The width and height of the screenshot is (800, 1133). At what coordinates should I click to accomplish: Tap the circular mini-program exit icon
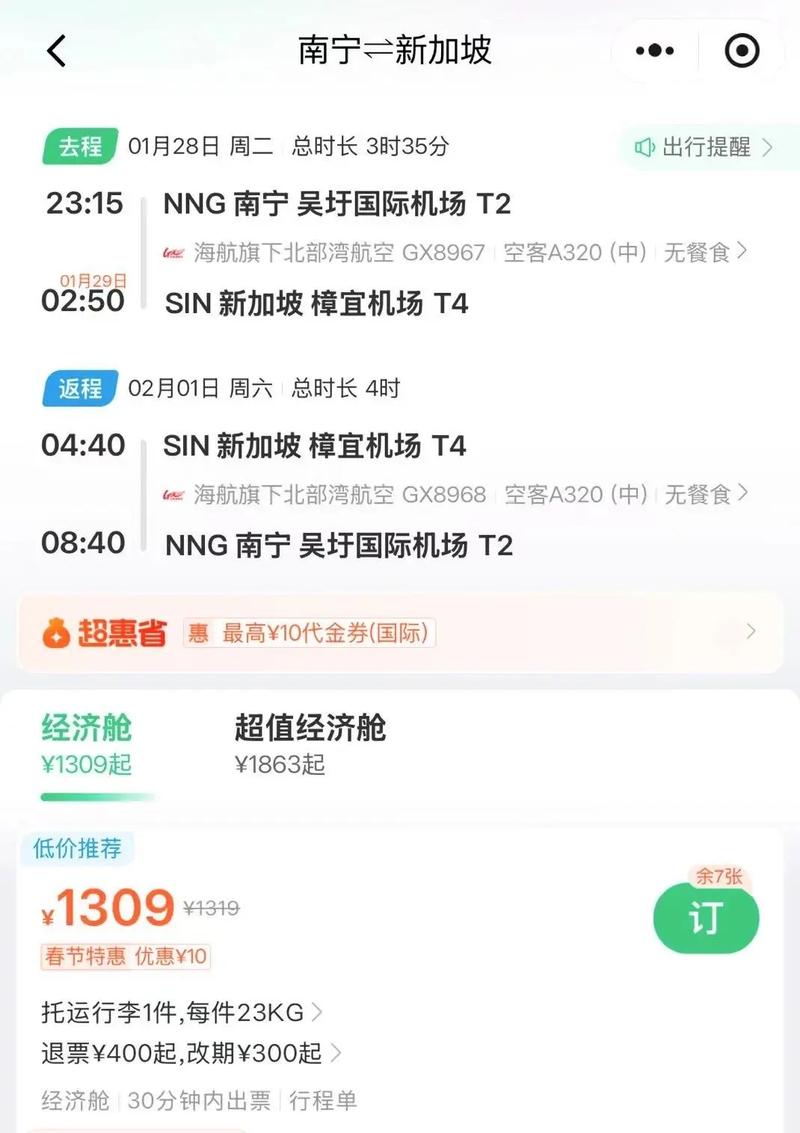pos(740,48)
